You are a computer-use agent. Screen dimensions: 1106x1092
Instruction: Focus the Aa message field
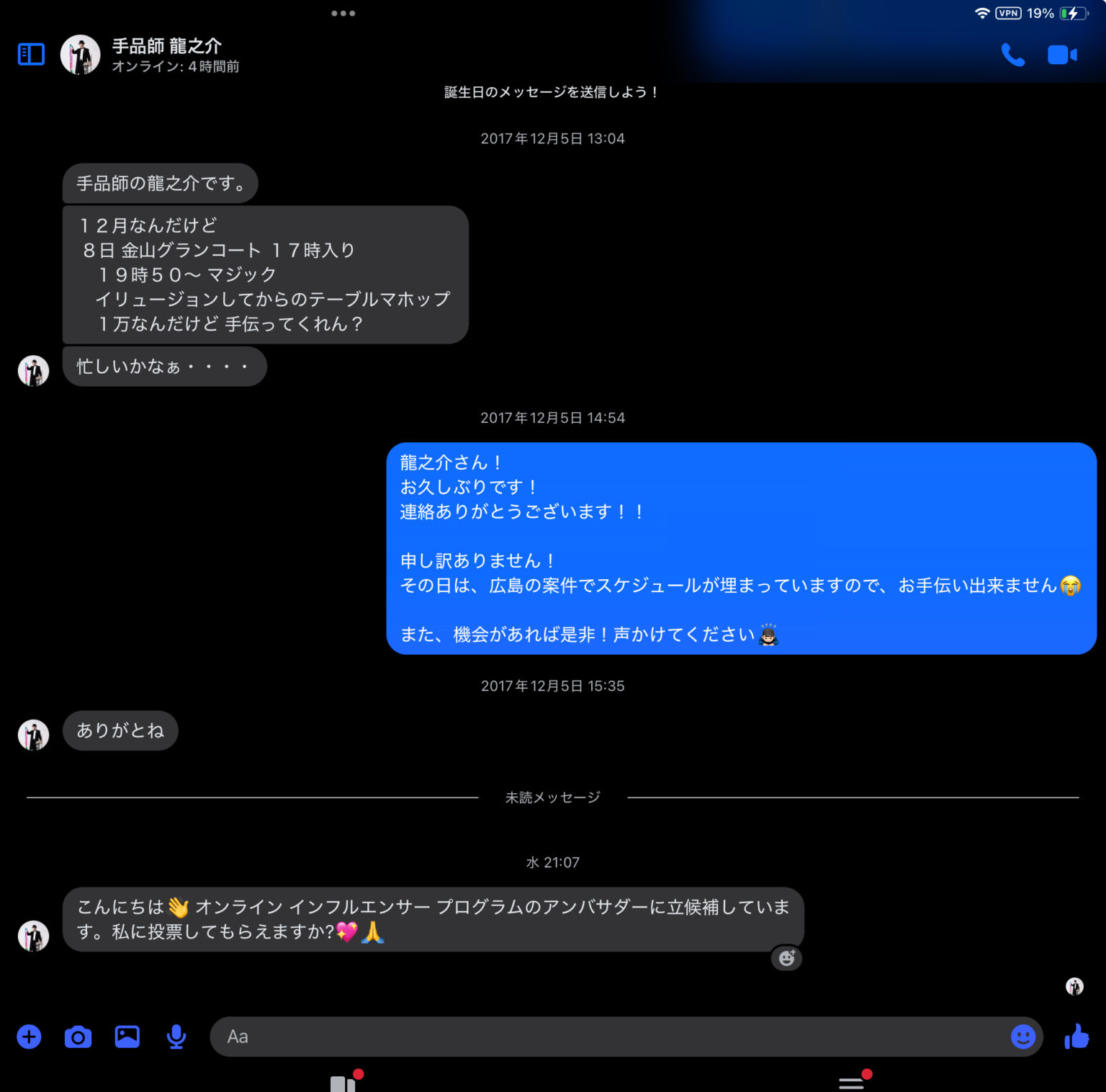point(605,1037)
